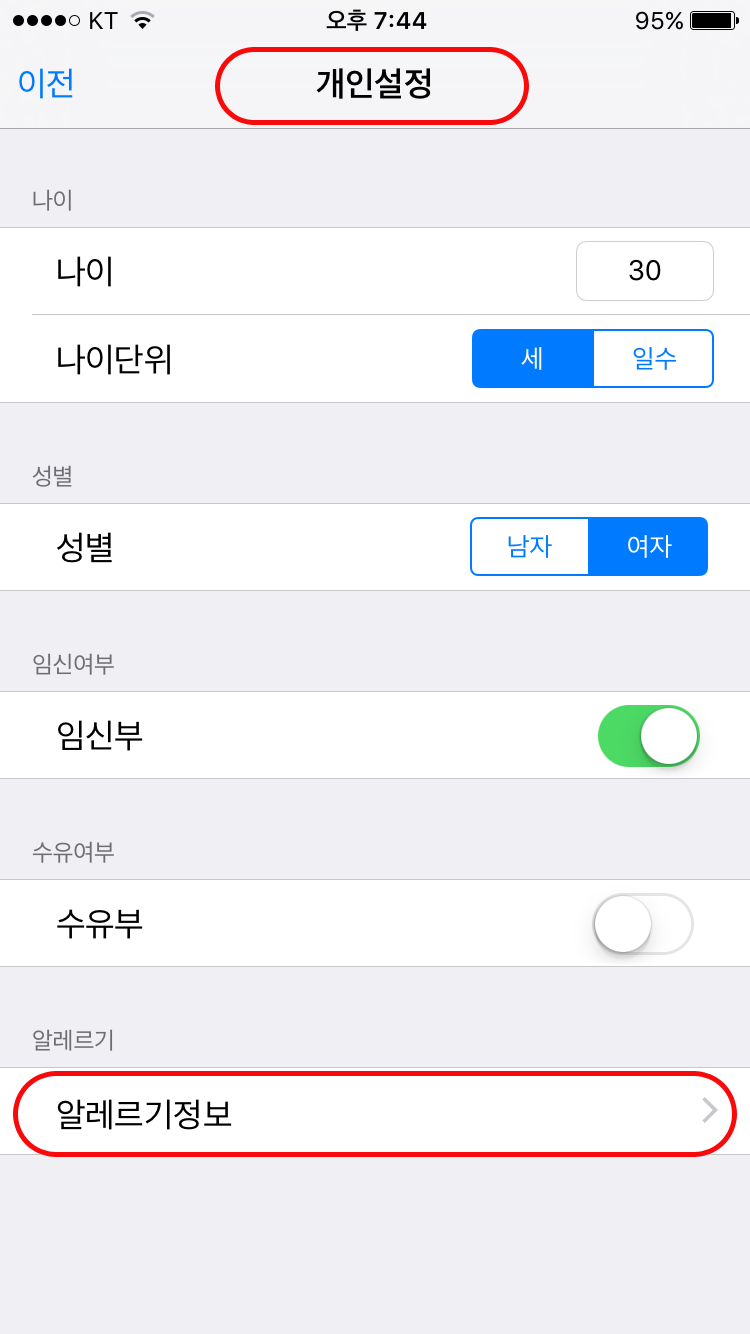Viewport: 750px width, 1334px height.
Task: Tap the 나이 field showing 30
Action: point(645,271)
